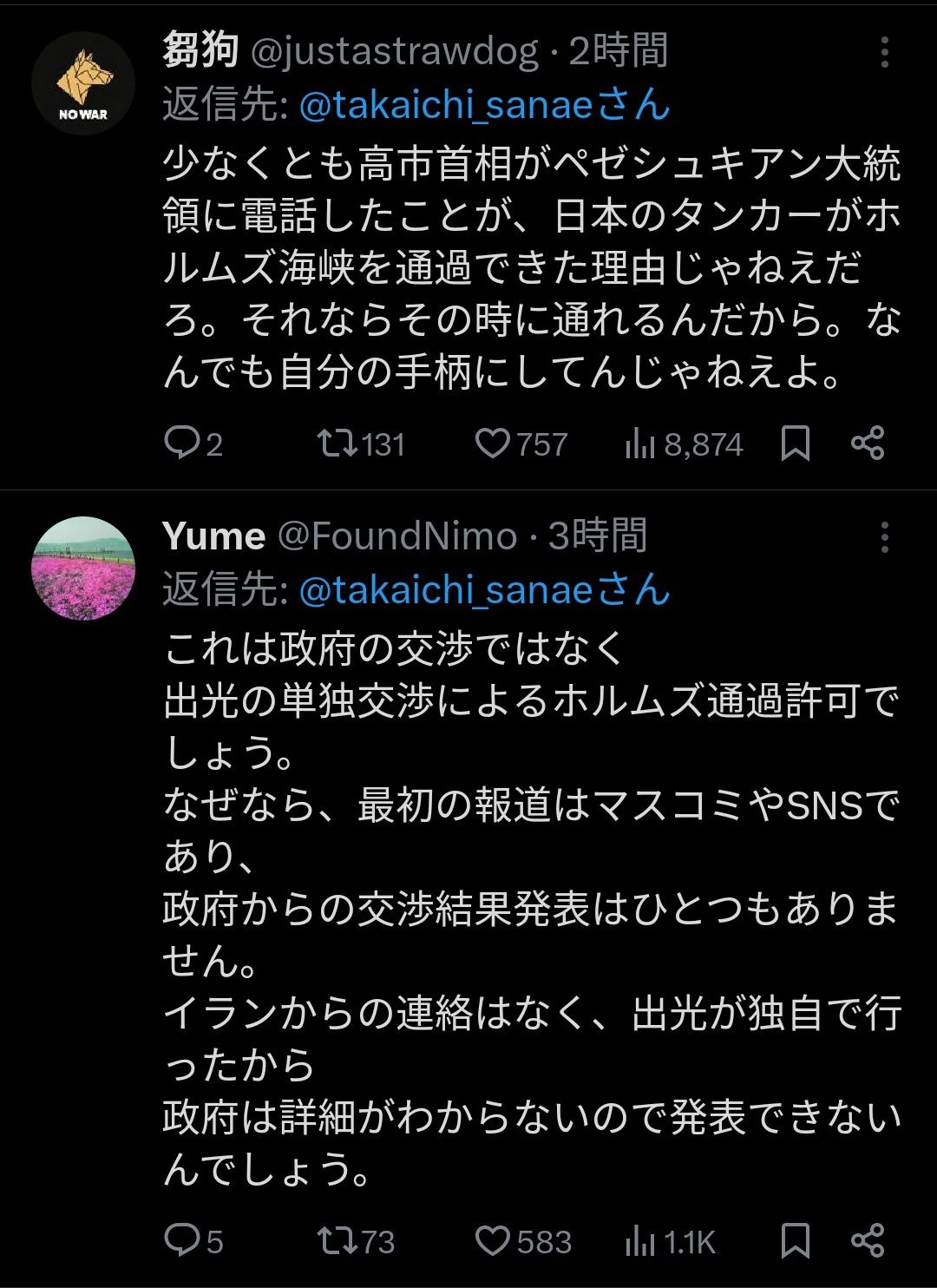Bookmark Yume's reply

[x=796, y=1241]
